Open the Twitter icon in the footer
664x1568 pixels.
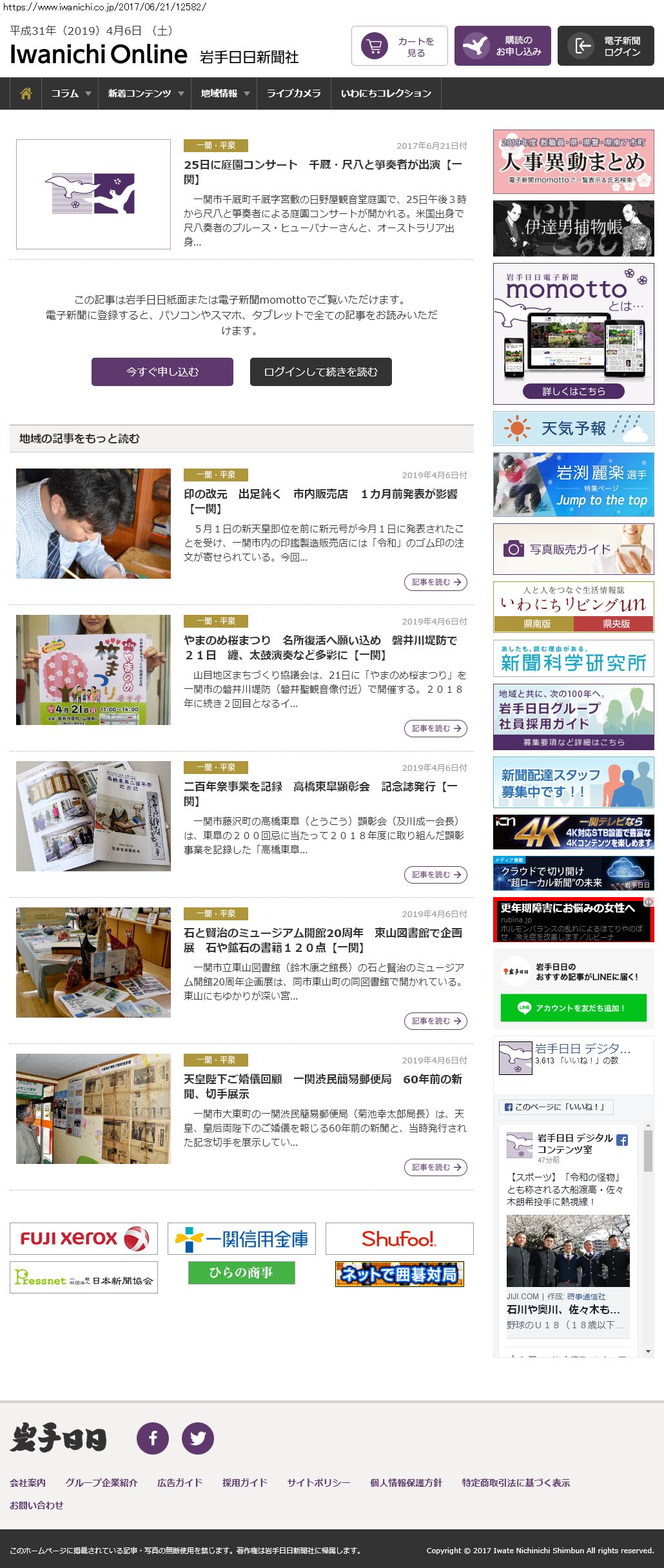click(198, 1438)
